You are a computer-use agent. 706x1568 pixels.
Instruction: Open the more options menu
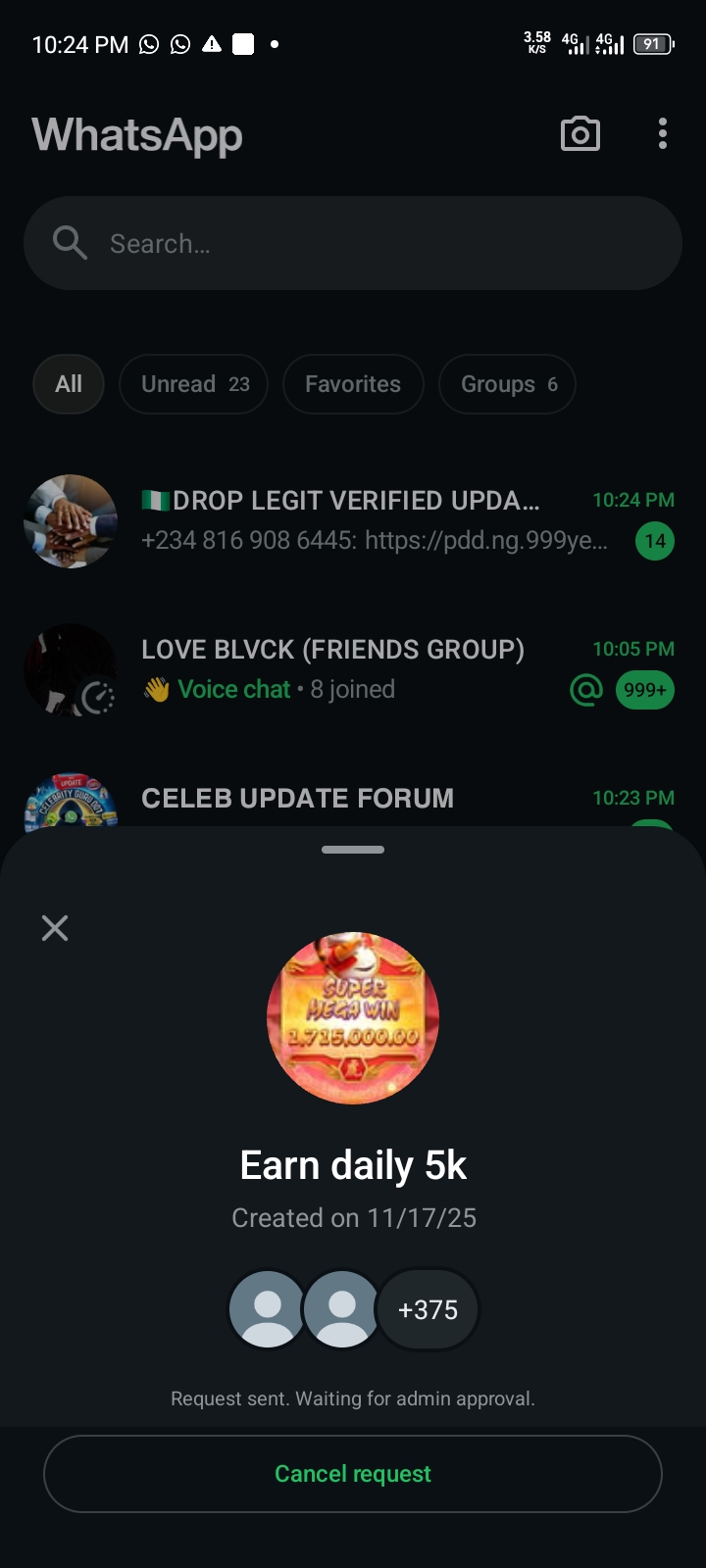663,134
